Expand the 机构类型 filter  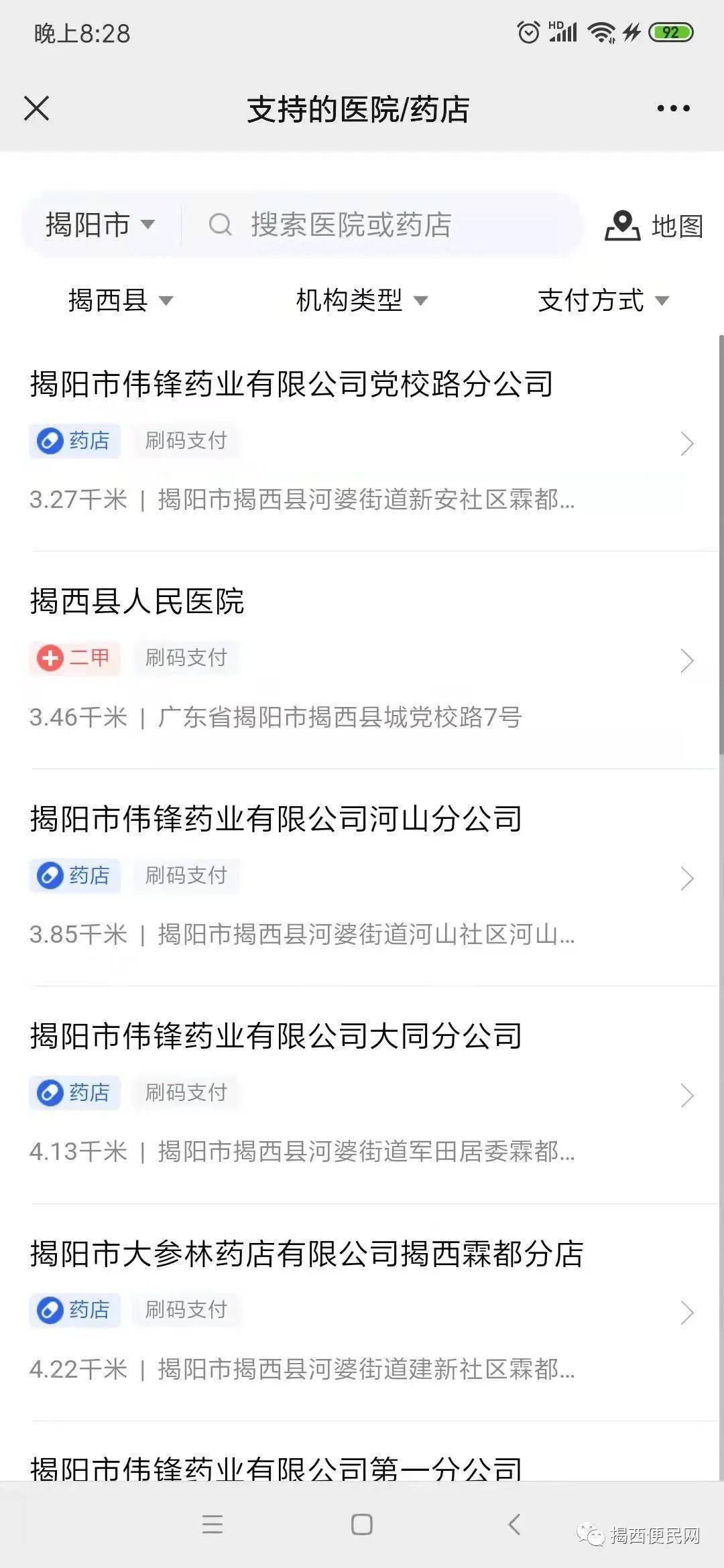point(362,300)
